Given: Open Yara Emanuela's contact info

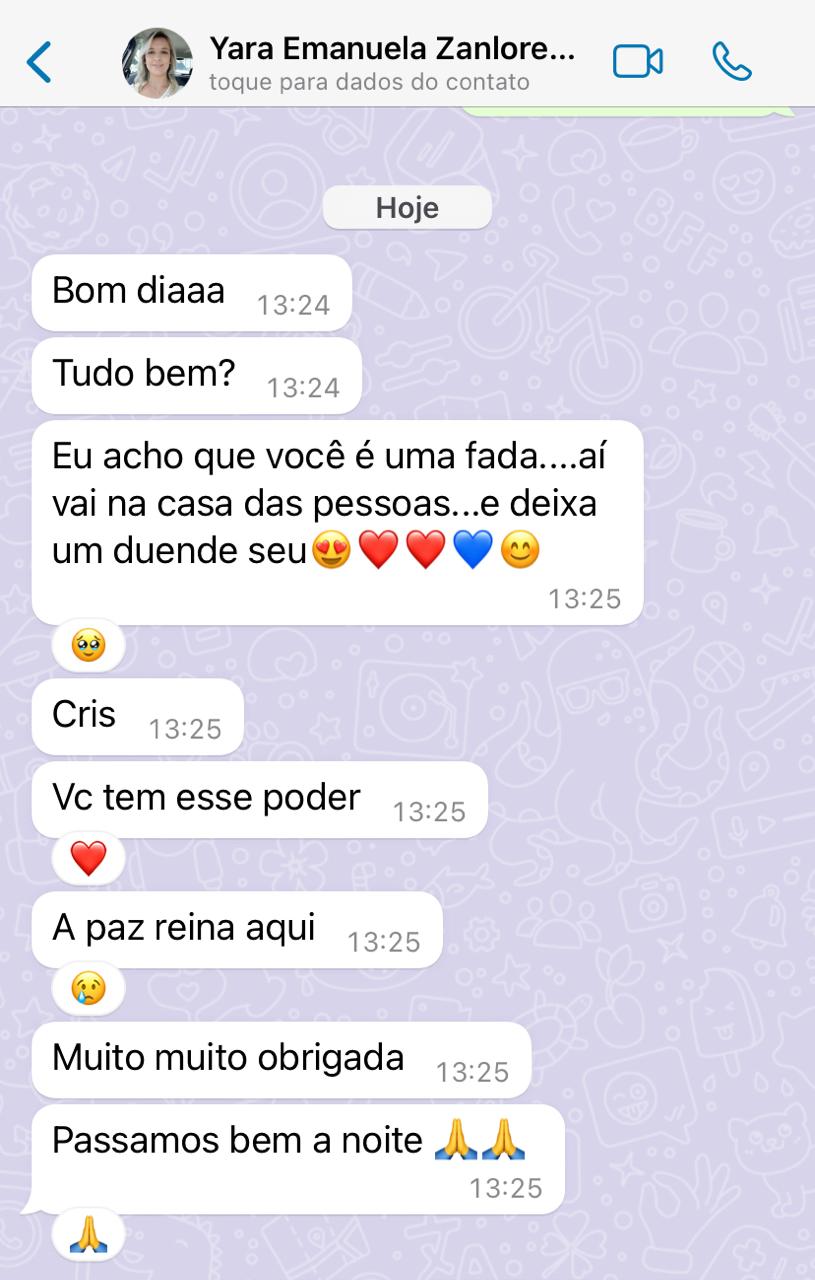Looking at the screenshot, I should click(x=390, y=62).
